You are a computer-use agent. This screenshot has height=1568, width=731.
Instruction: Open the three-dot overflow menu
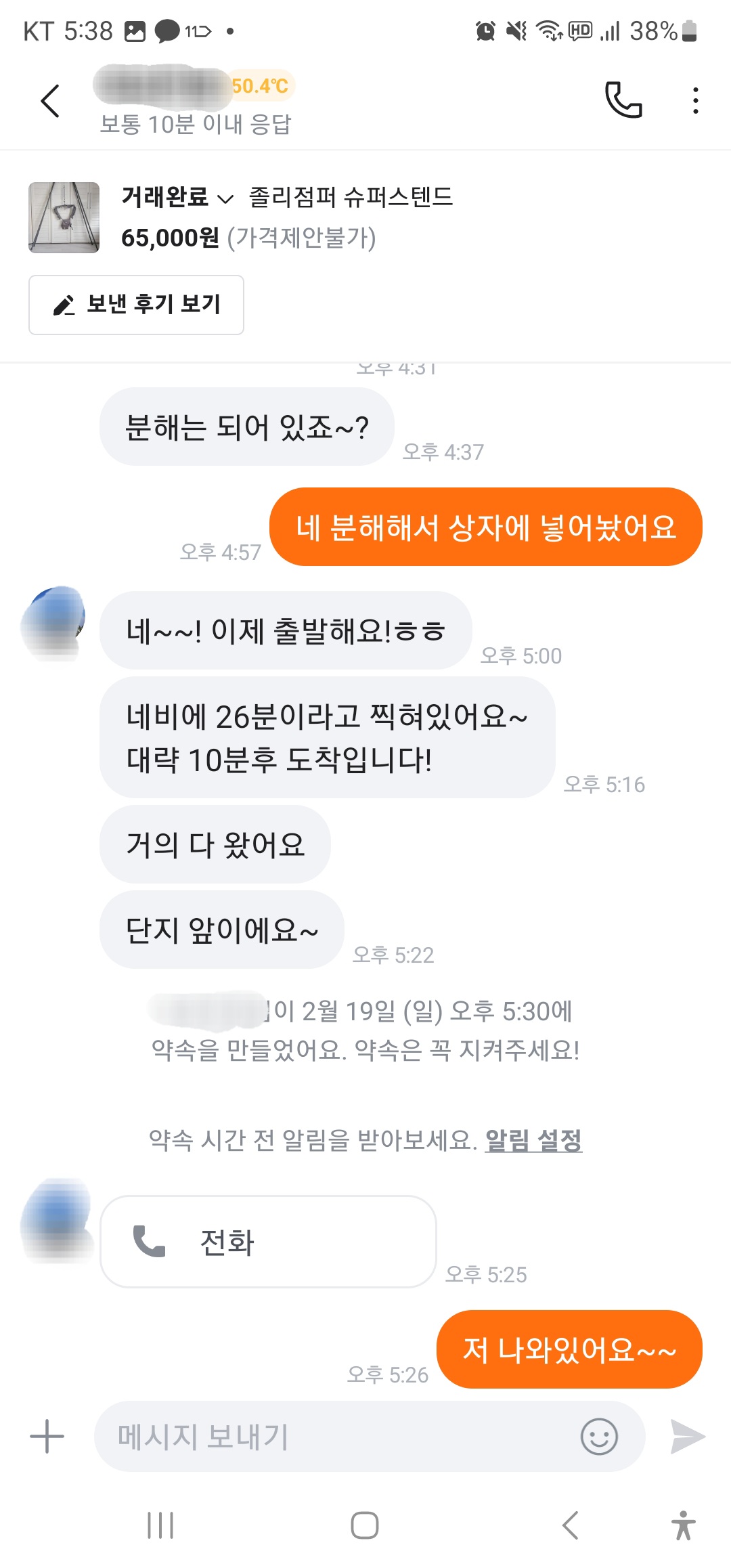[695, 100]
